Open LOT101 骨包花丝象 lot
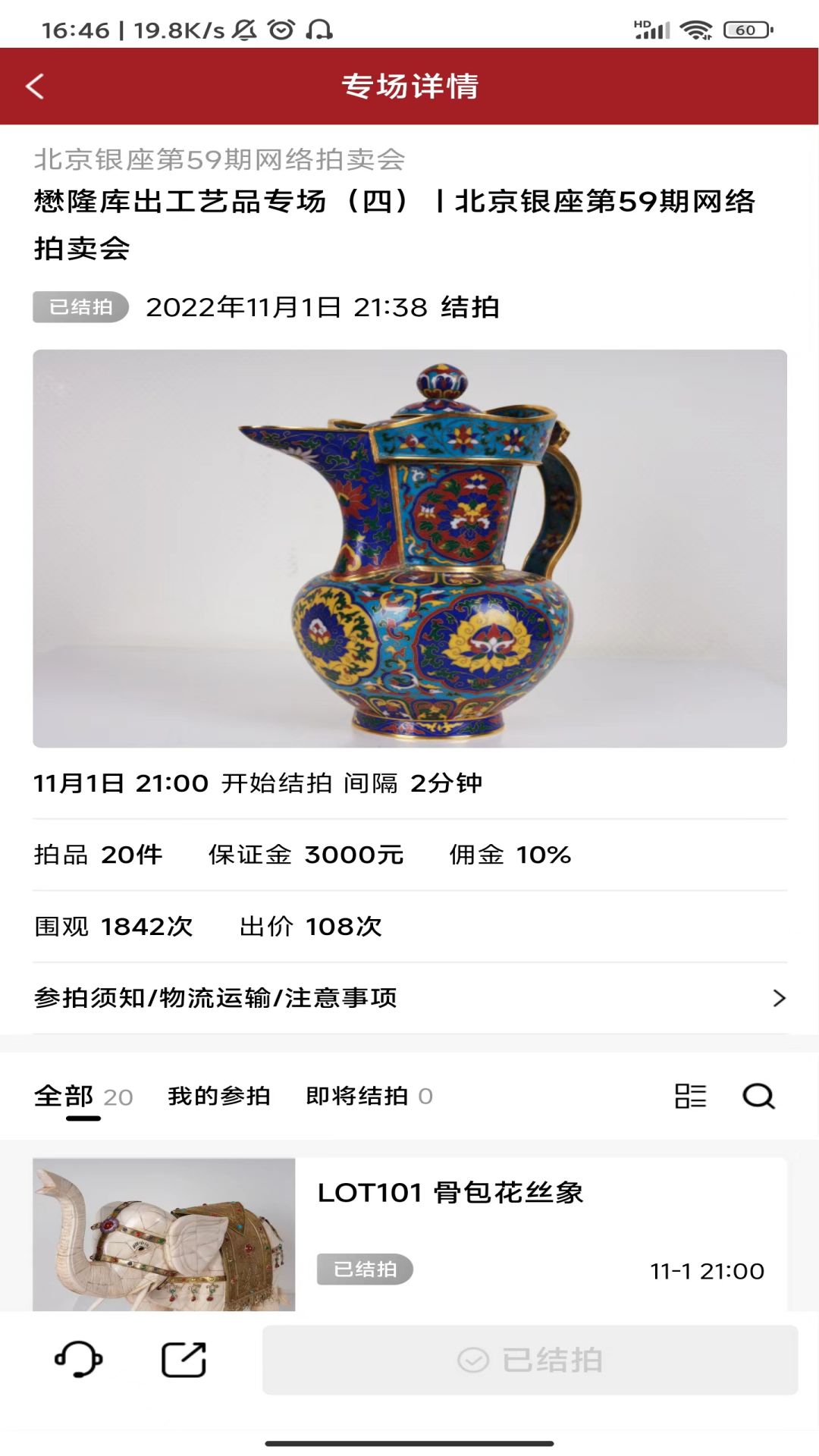Screen dimensions: 819x1456 pyautogui.click(x=450, y=1194)
